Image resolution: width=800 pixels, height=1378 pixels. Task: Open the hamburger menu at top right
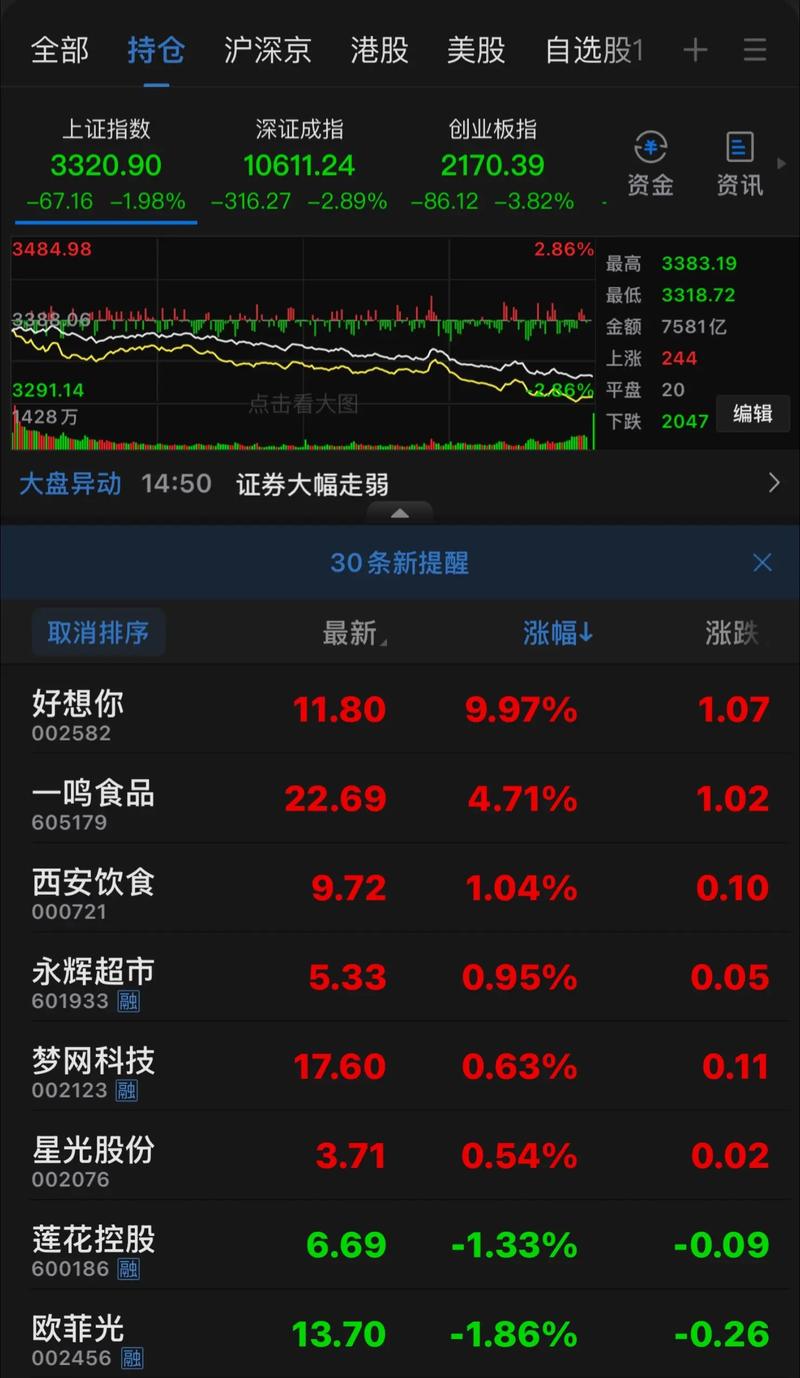757,50
